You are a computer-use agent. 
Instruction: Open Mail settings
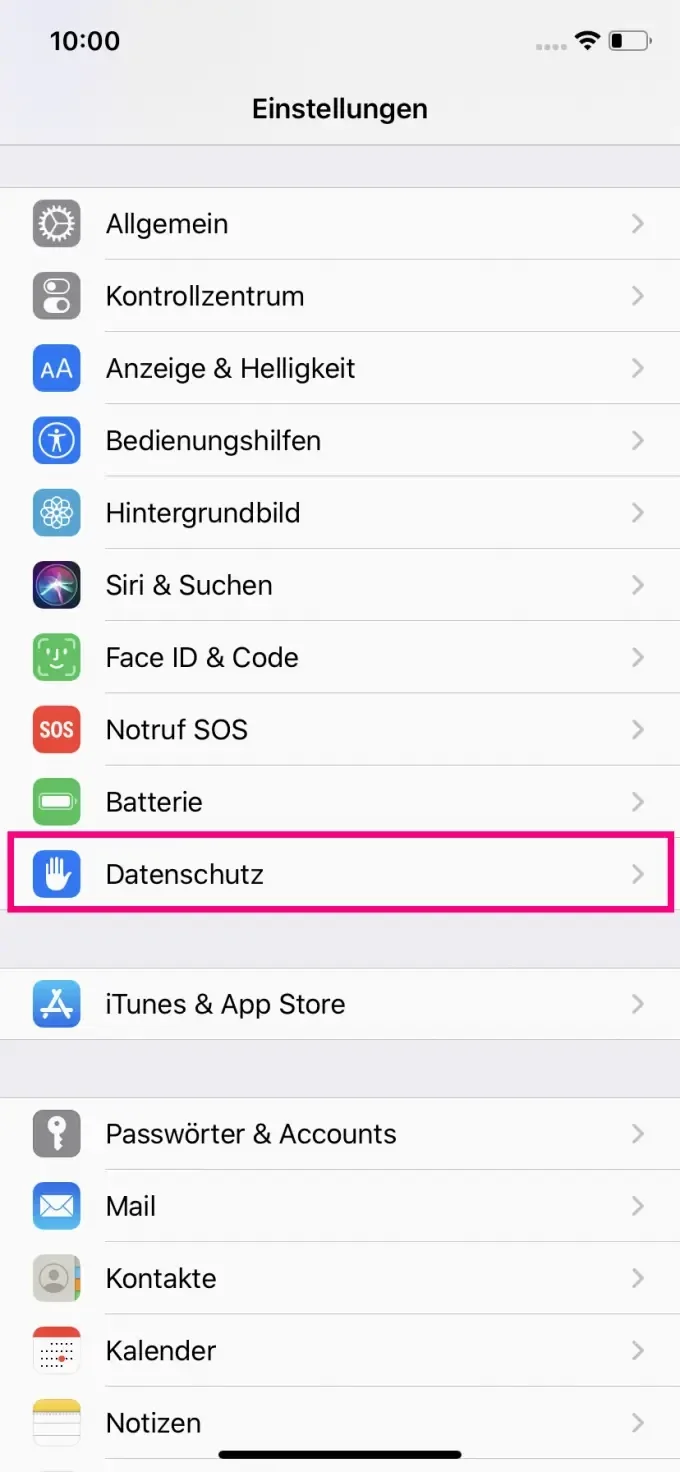click(340, 1206)
